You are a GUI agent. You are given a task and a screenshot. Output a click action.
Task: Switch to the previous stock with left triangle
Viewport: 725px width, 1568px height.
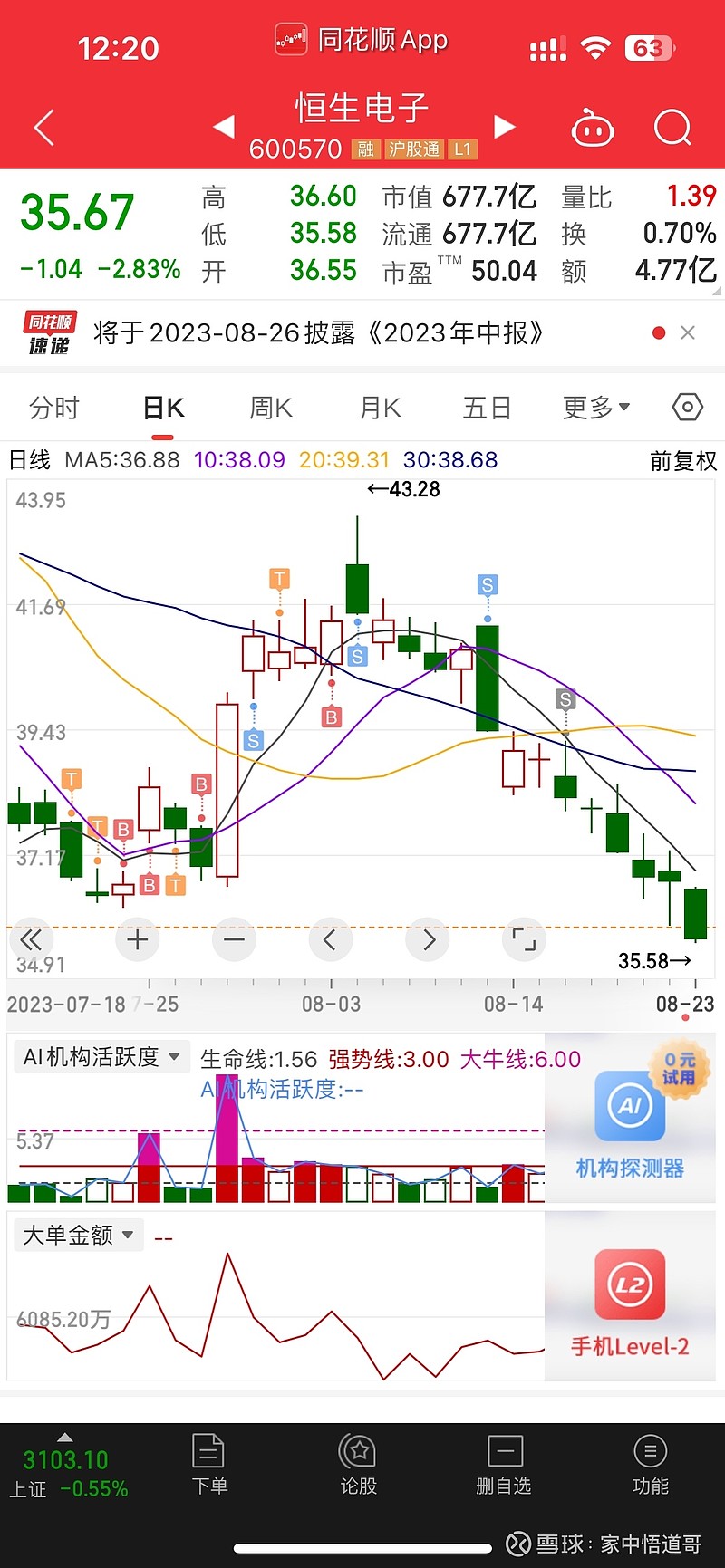(x=224, y=127)
